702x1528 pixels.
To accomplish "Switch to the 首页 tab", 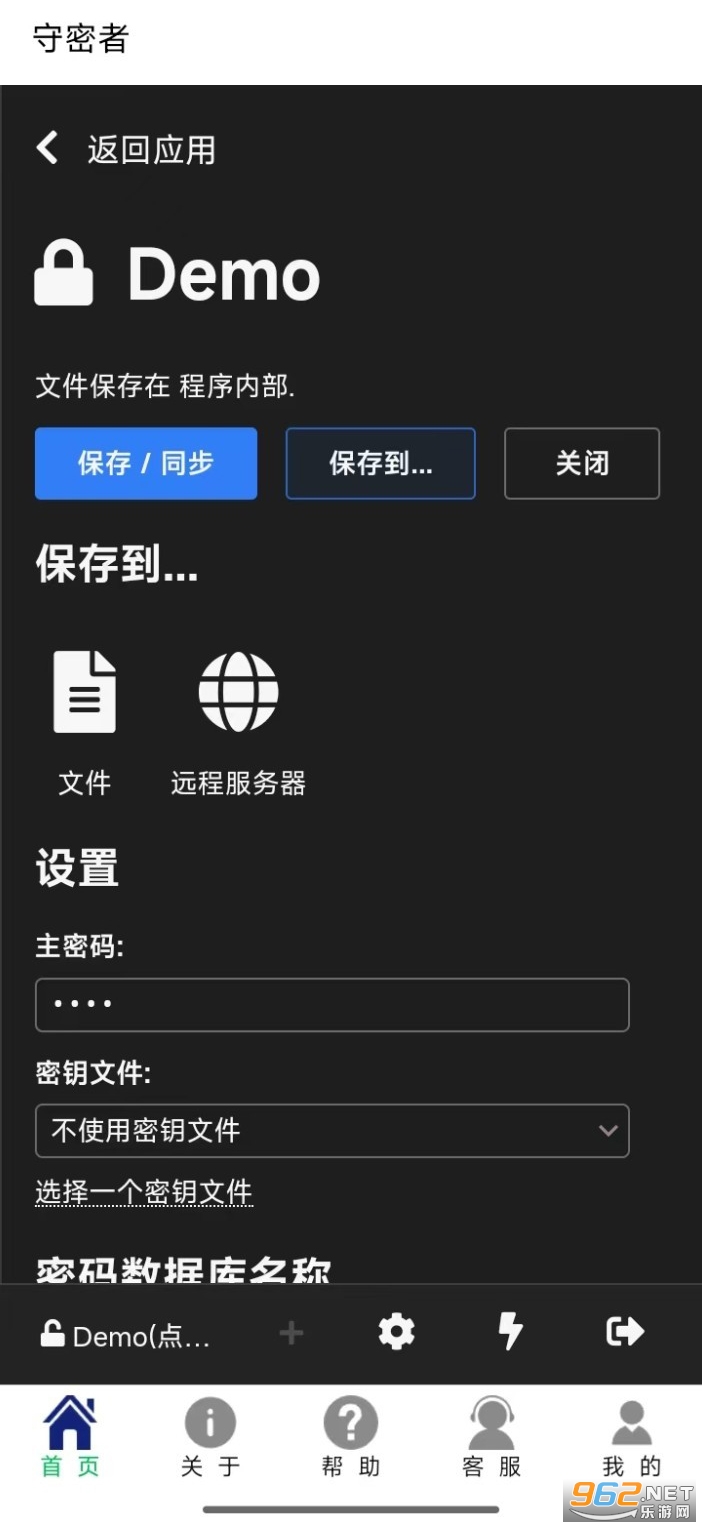I will point(70,1437).
